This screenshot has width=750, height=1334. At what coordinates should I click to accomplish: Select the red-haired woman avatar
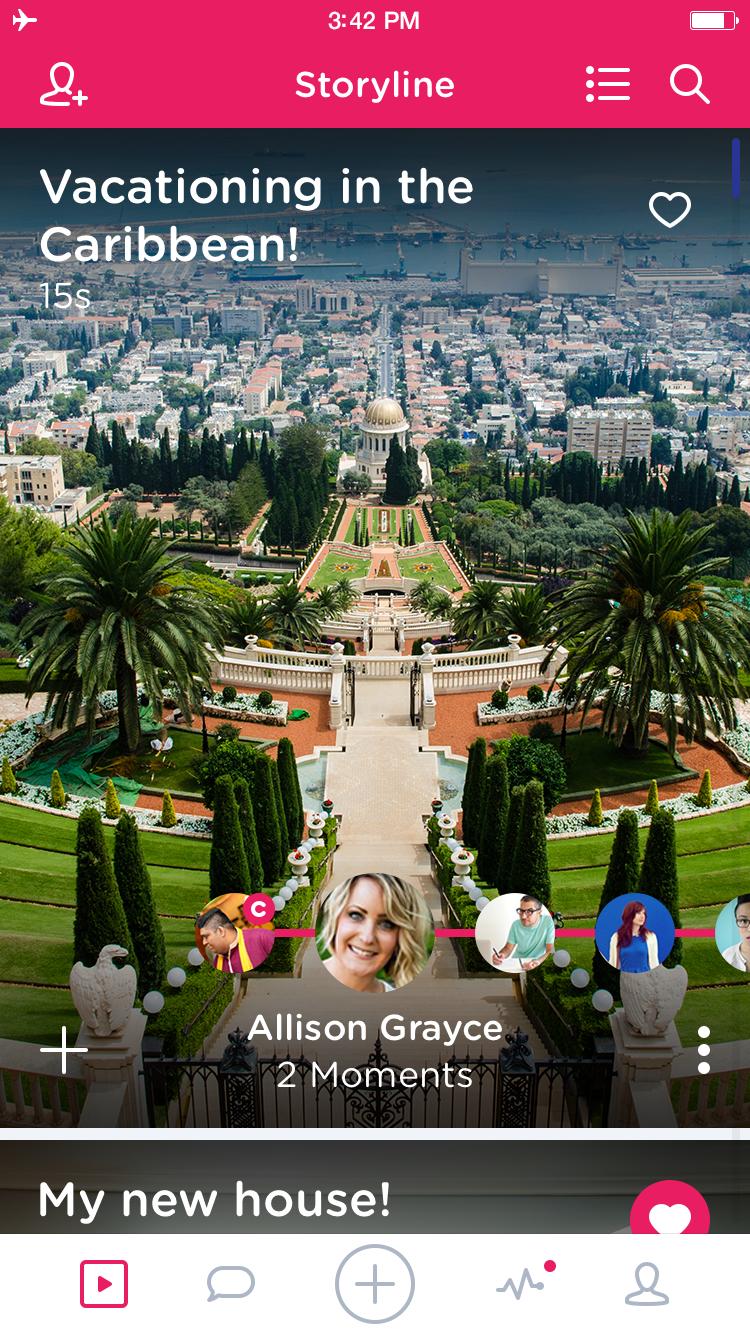pyautogui.click(x=634, y=932)
